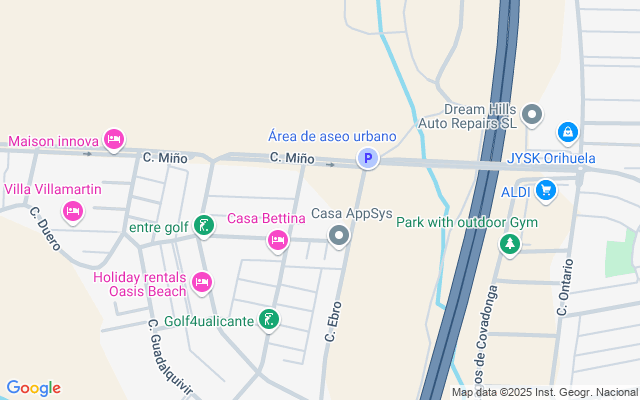The width and height of the screenshot is (640, 400).
Task: Select the Casa AppSys location marker
Action: point(340,236)
